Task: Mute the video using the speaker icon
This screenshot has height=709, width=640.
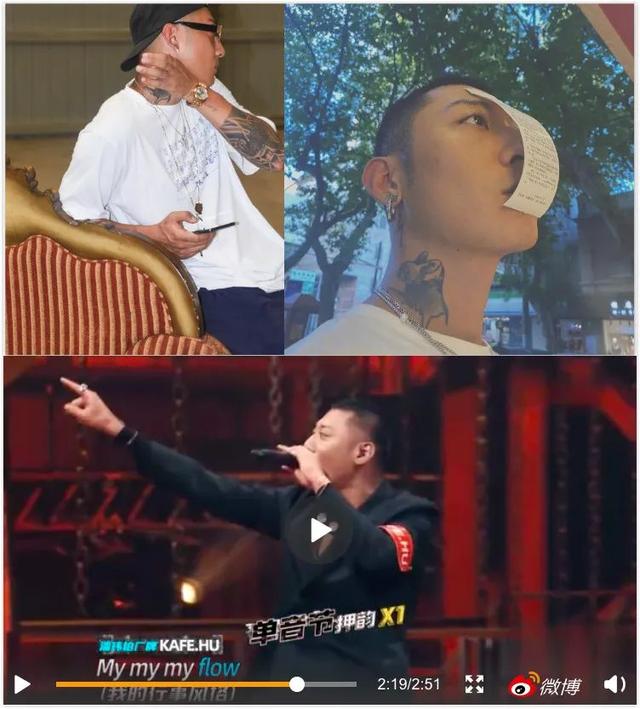Action: click(x=614, y=685)
